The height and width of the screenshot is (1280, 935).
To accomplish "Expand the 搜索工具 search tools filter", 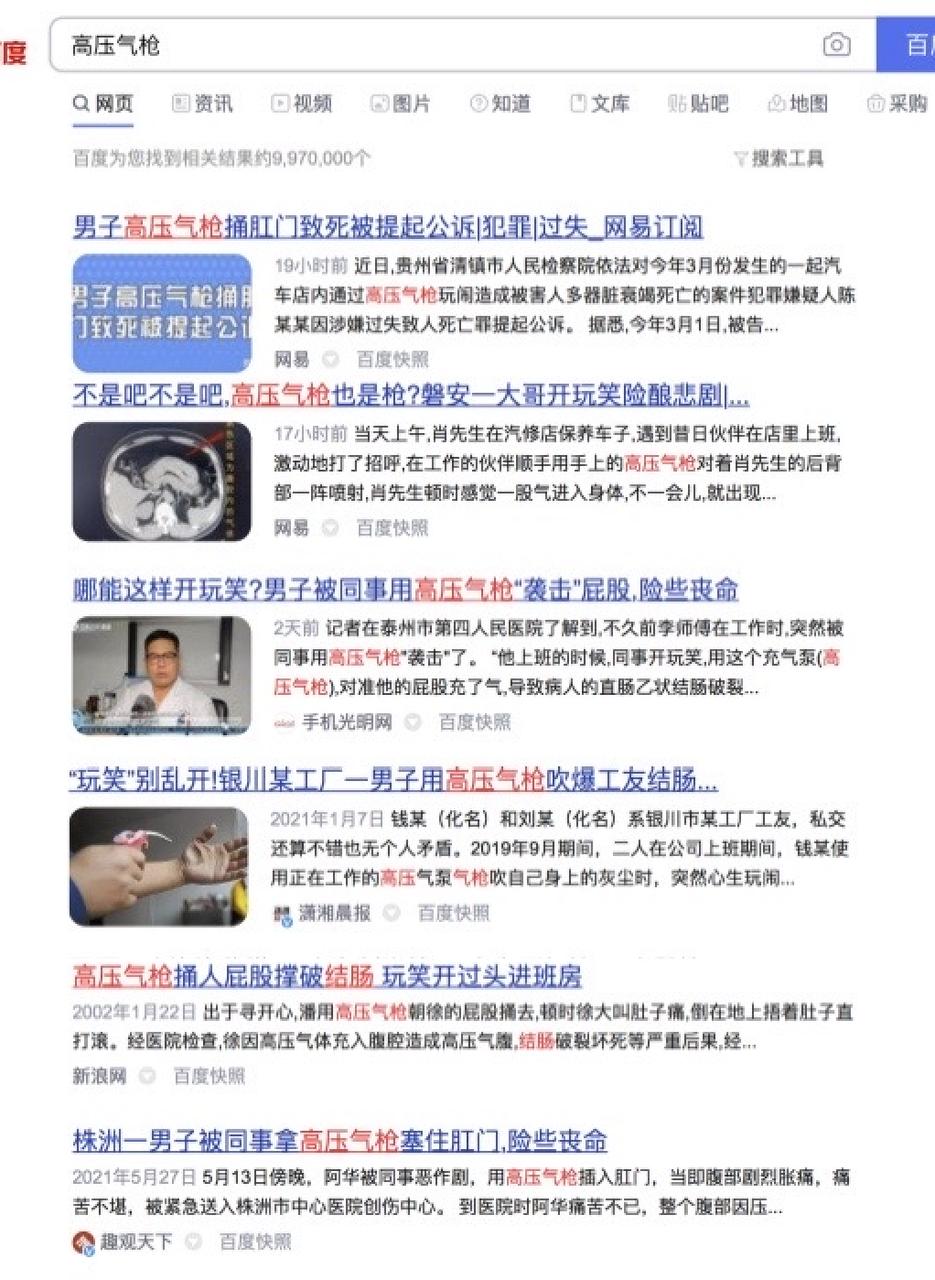I will 782,158.
